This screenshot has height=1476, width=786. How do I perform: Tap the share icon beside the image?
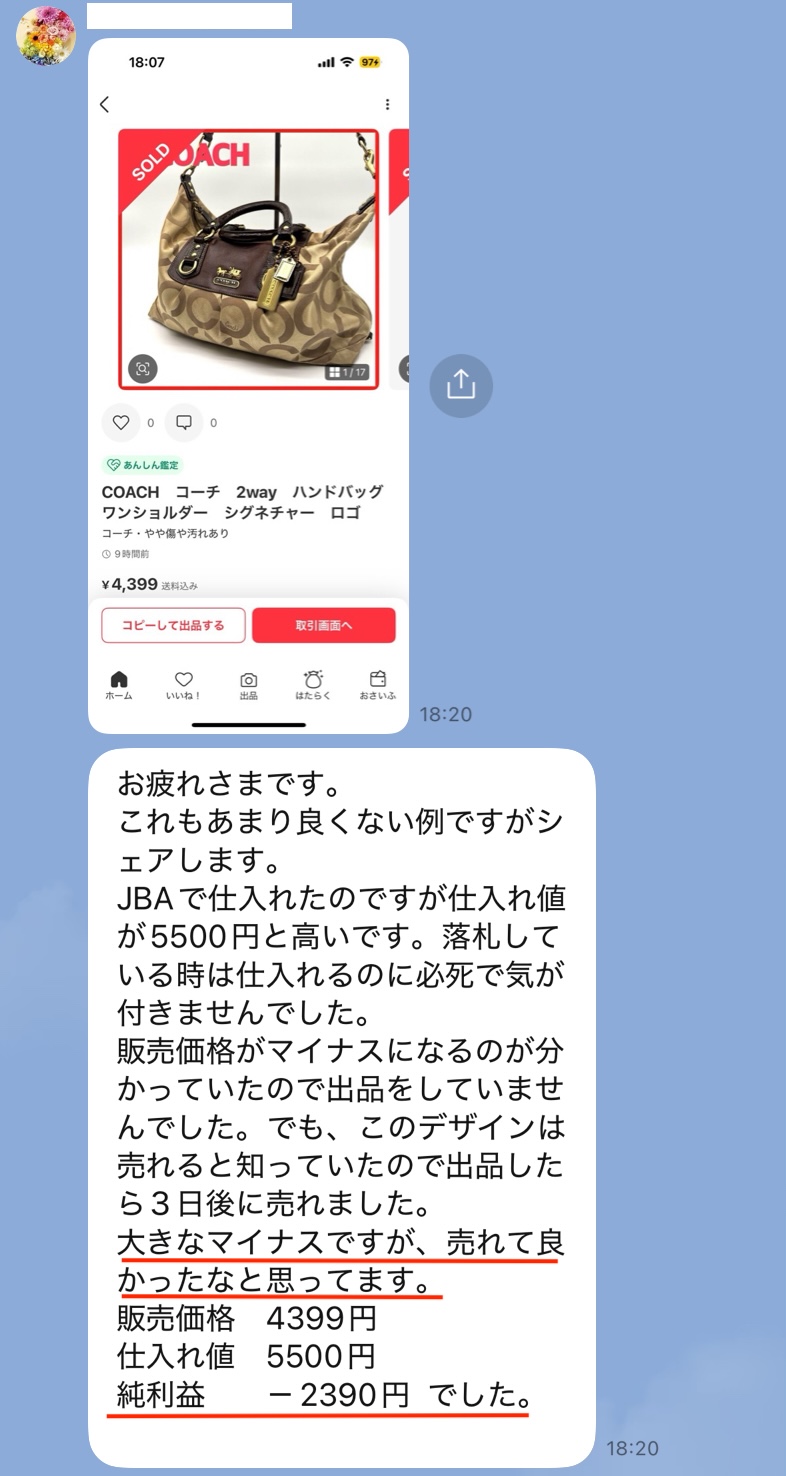tap(461, 385)
